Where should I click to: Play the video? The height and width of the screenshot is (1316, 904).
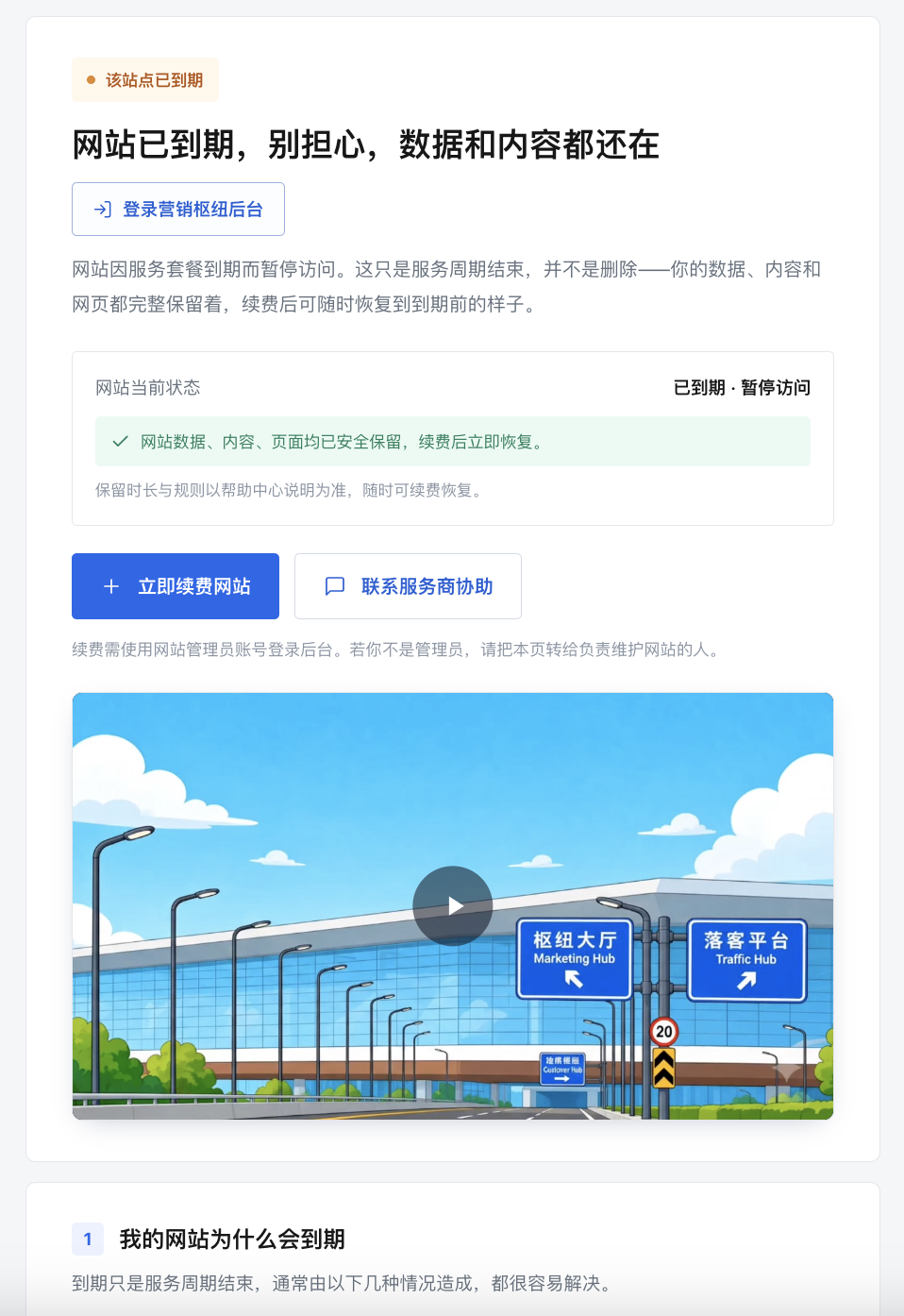[453, 906]
